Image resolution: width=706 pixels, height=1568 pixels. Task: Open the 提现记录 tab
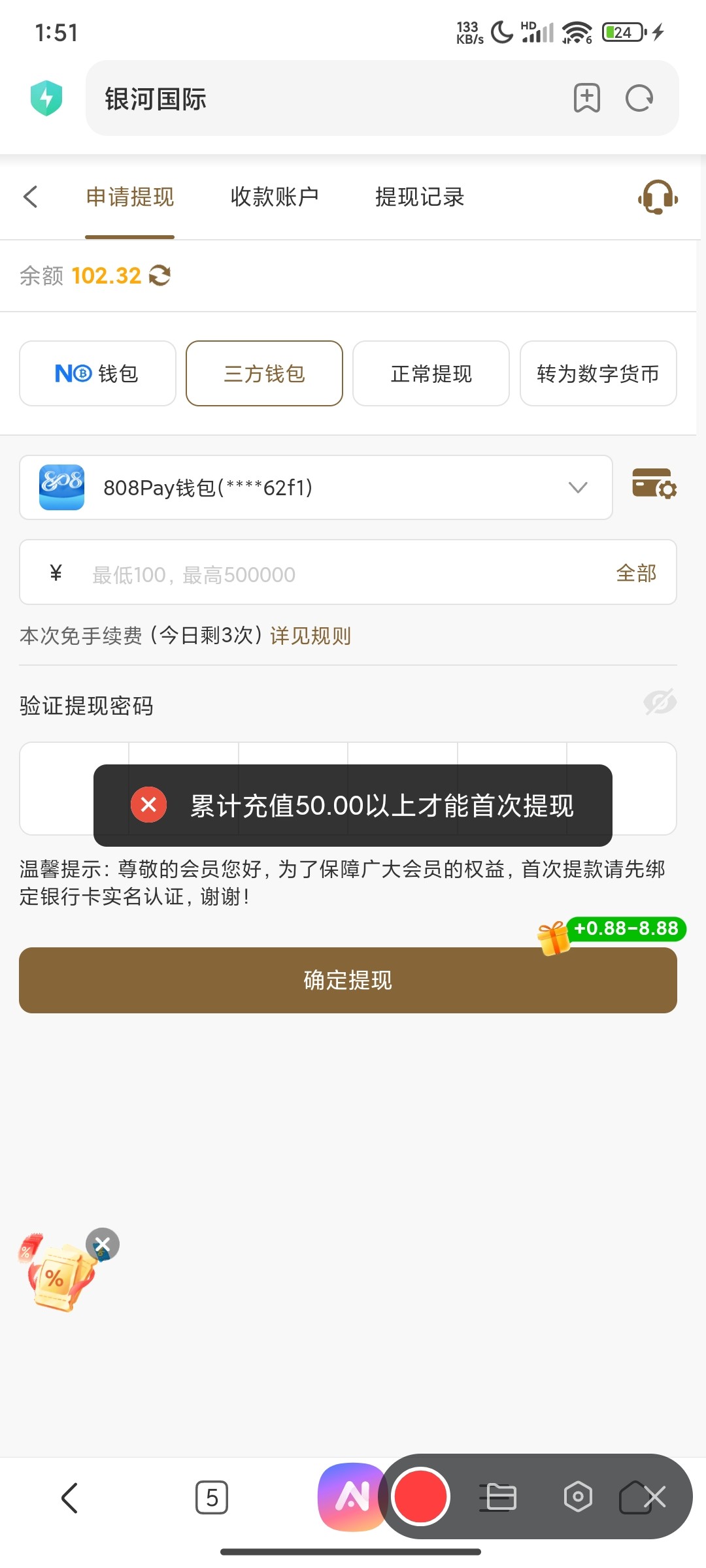(x=420, y=197)
